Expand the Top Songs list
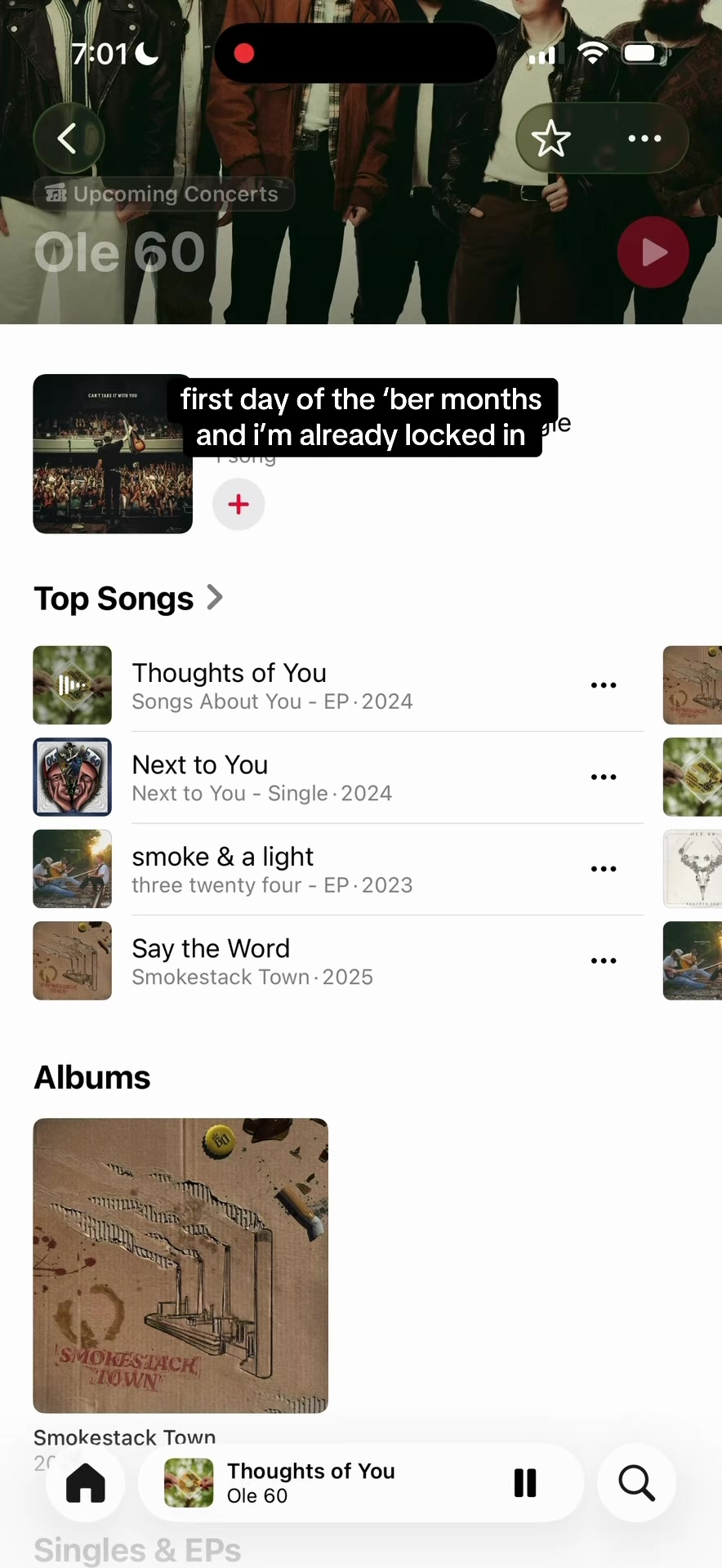Viewport: 722px width, 1568px height. tap(128, 599)
